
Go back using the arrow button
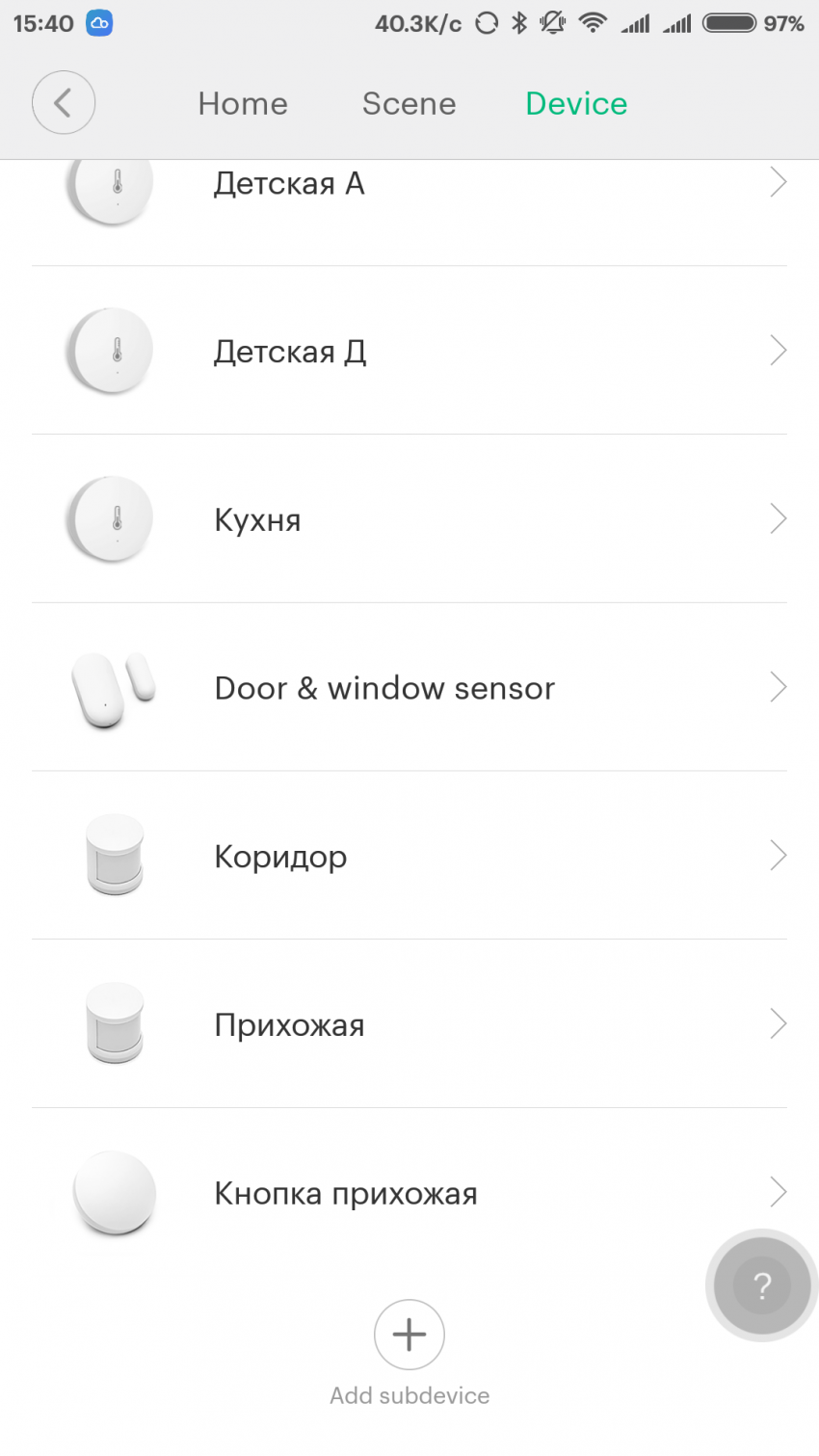[64, 103]
